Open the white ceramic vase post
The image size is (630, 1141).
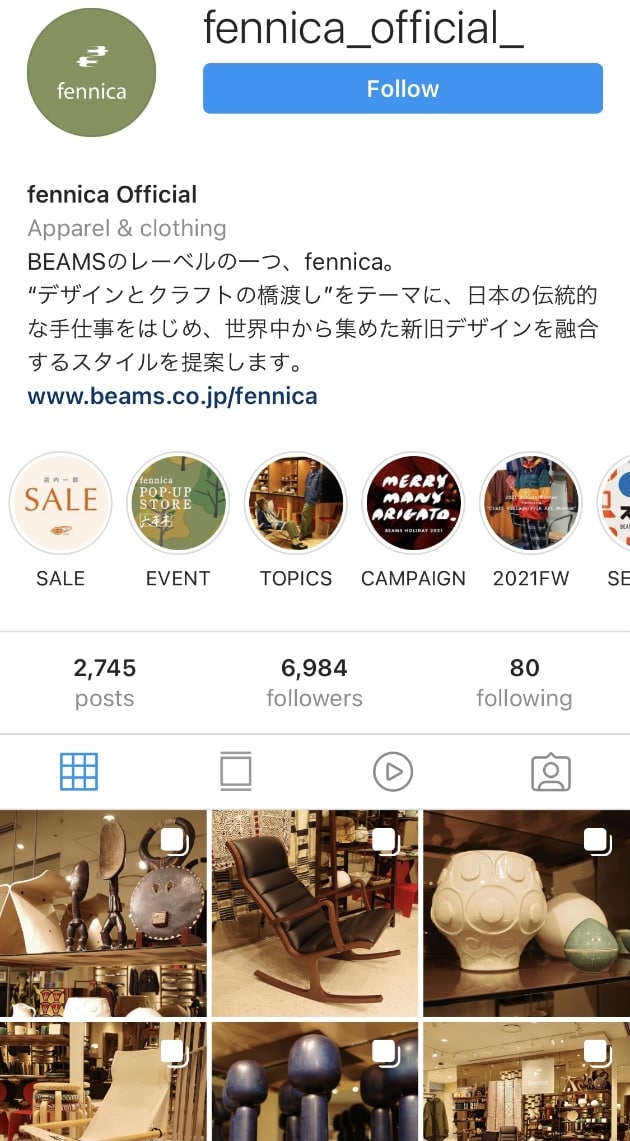(x=526, y=912)
